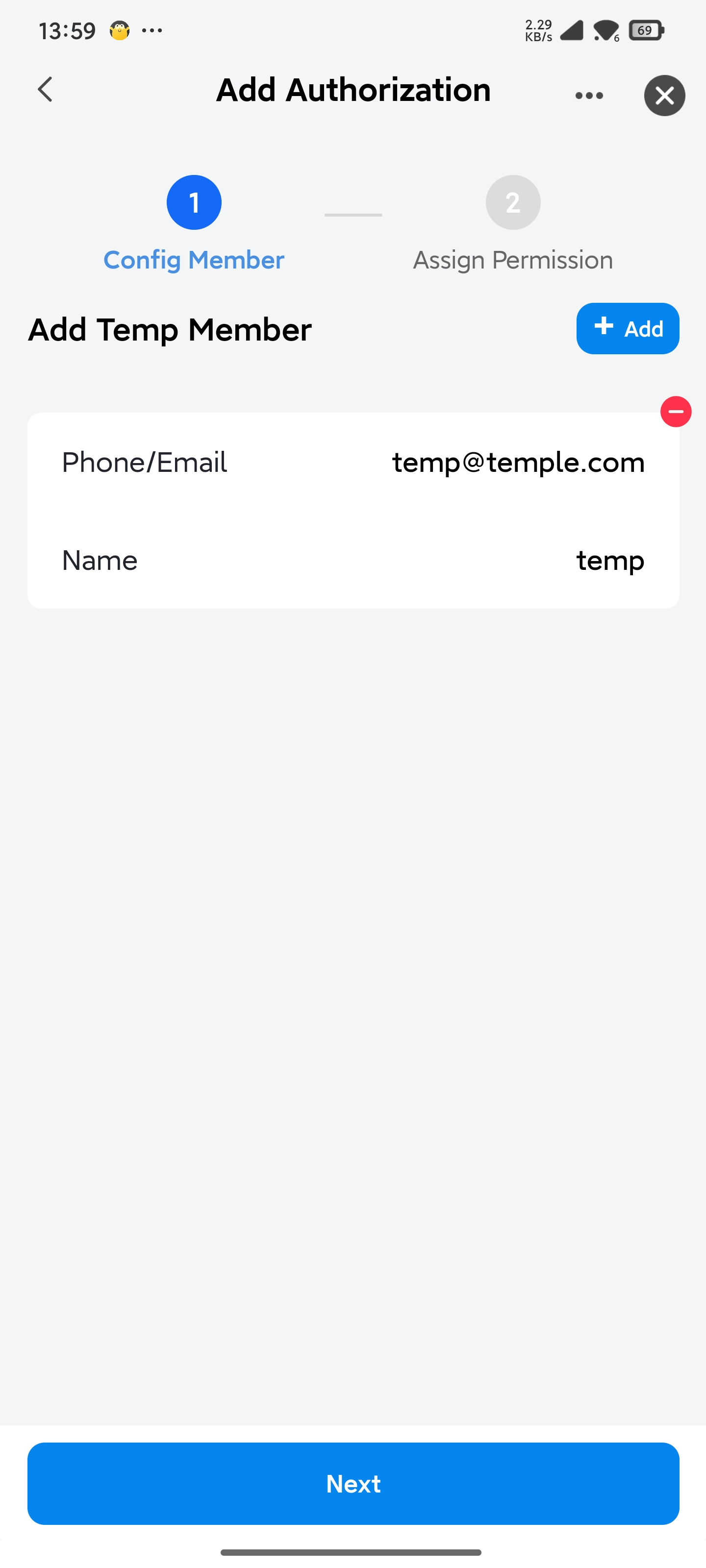
Task: Open the three-dot overflow menu
Action: click(x=588, y=96)
